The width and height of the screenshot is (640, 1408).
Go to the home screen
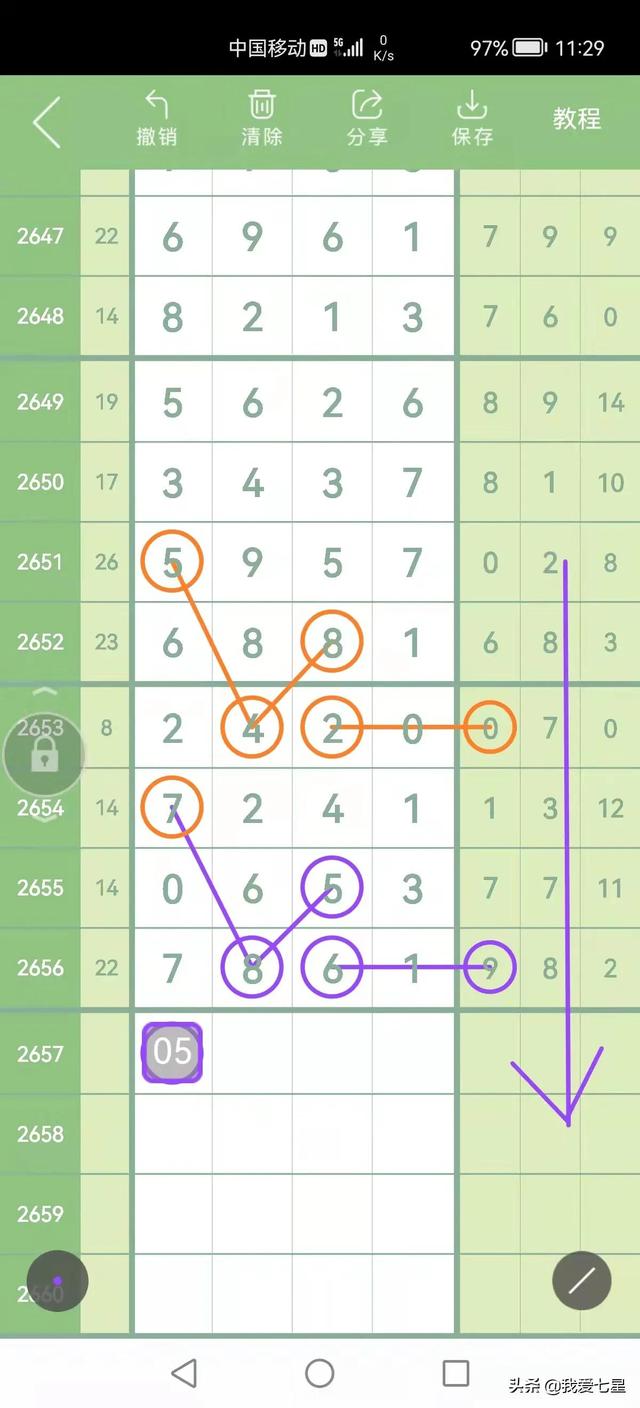[x=320, y=1373]
